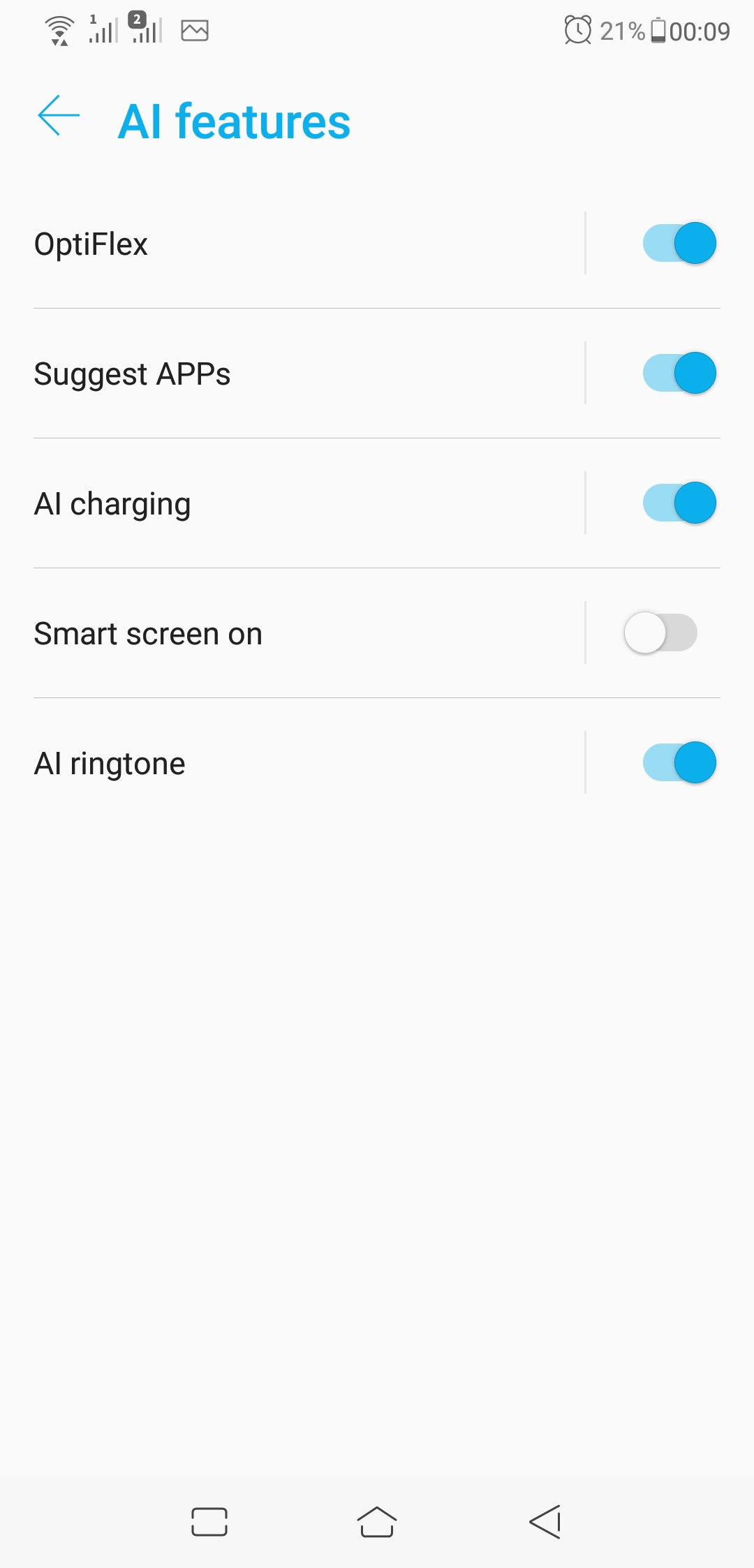
Task: Open Suggest APPs details
Action: [309, 373]
